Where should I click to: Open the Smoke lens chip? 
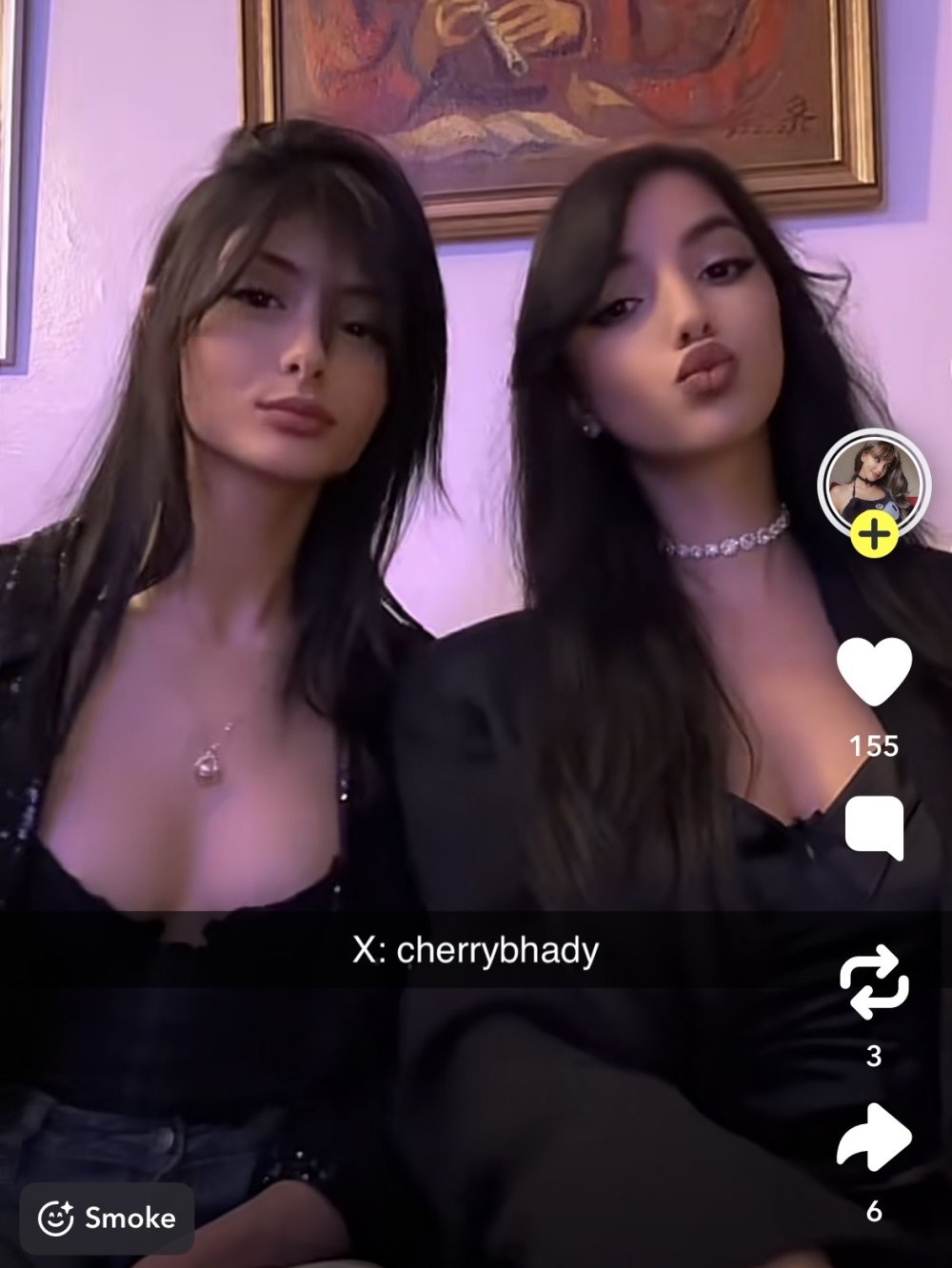tap(107, 1218)
